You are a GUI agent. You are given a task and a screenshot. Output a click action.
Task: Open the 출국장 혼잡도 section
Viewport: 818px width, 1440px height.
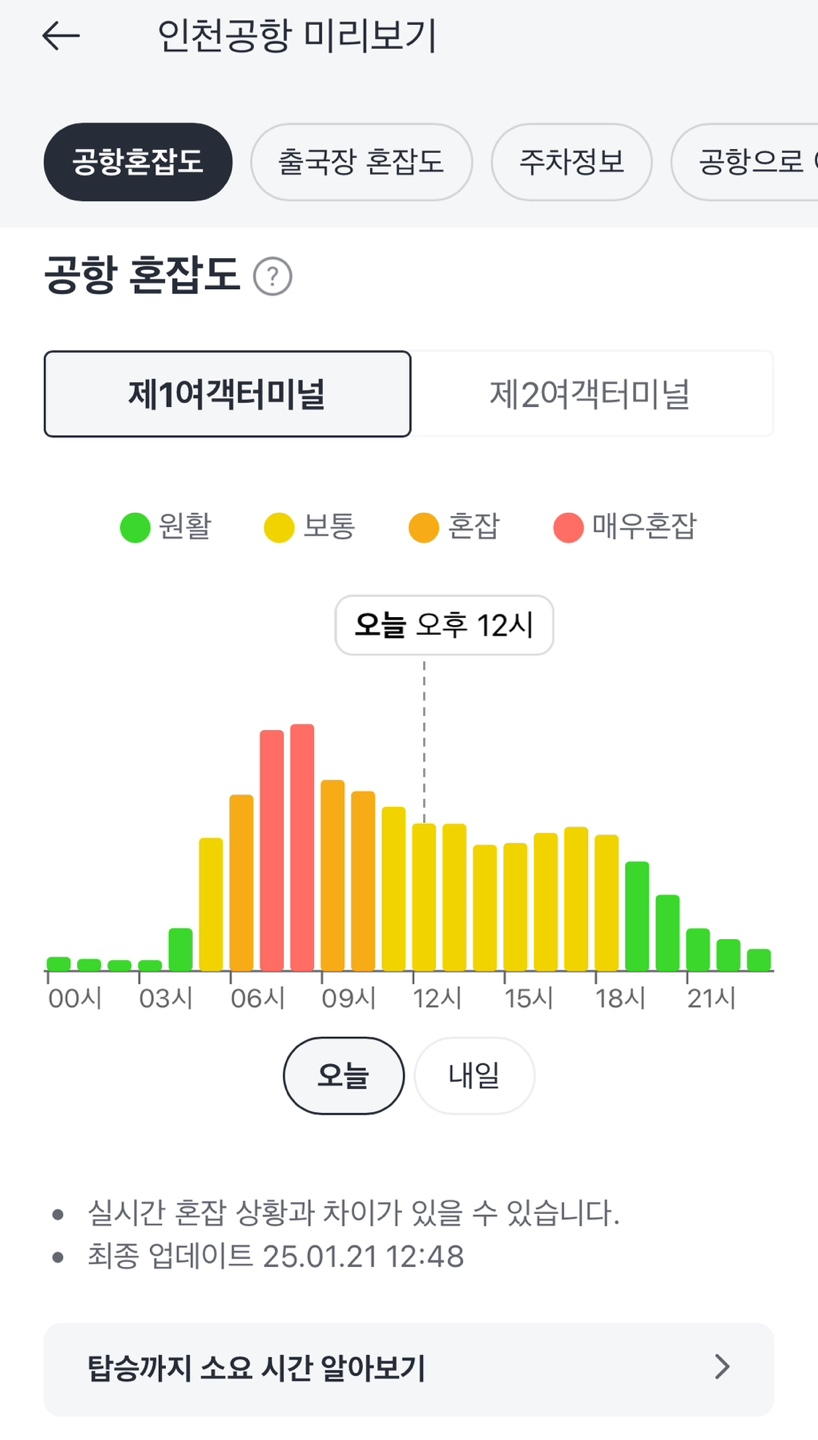361,162
